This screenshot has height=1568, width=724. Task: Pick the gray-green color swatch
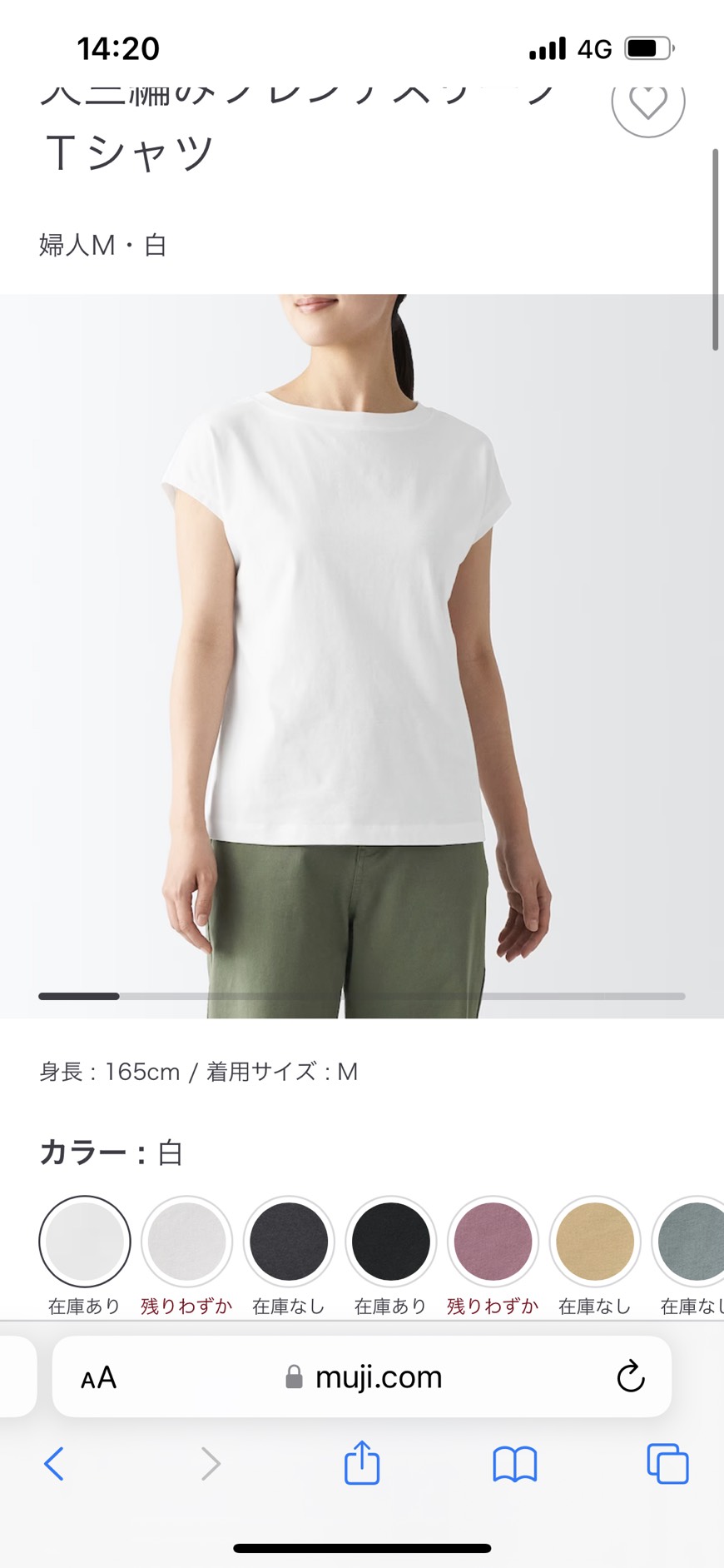(689, 1241)
